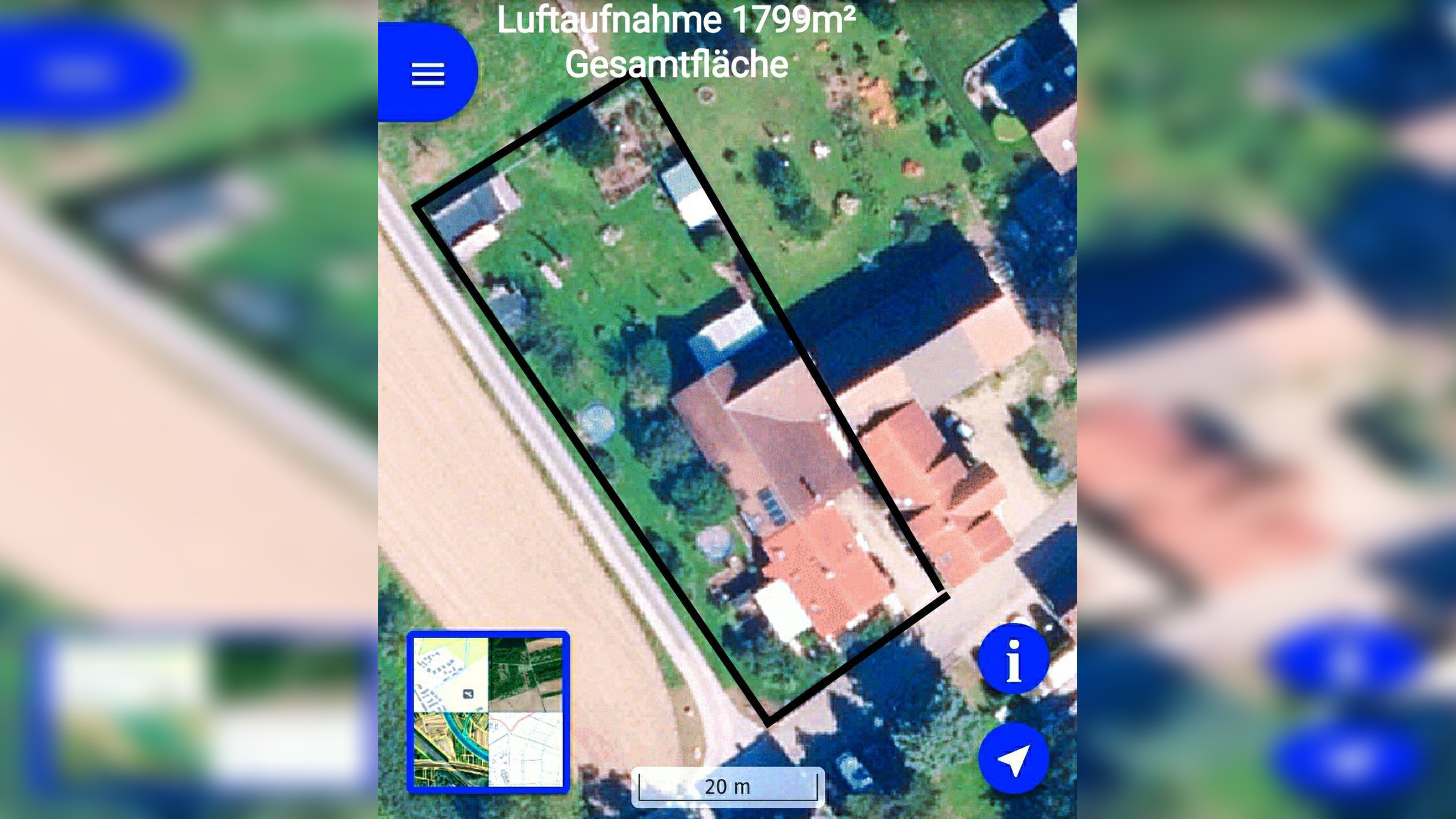Open the map layer selector thumbnail
Viewport: 1456px width, 819px height.
tap(488, 712)
